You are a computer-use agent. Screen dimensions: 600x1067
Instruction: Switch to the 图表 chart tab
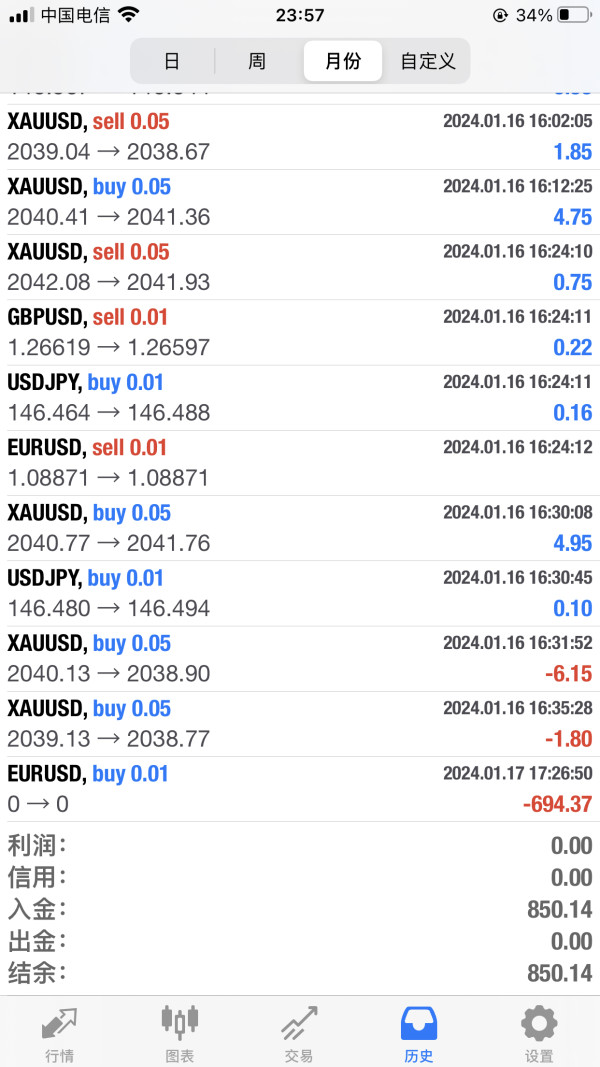click(x=180, y=1033)
